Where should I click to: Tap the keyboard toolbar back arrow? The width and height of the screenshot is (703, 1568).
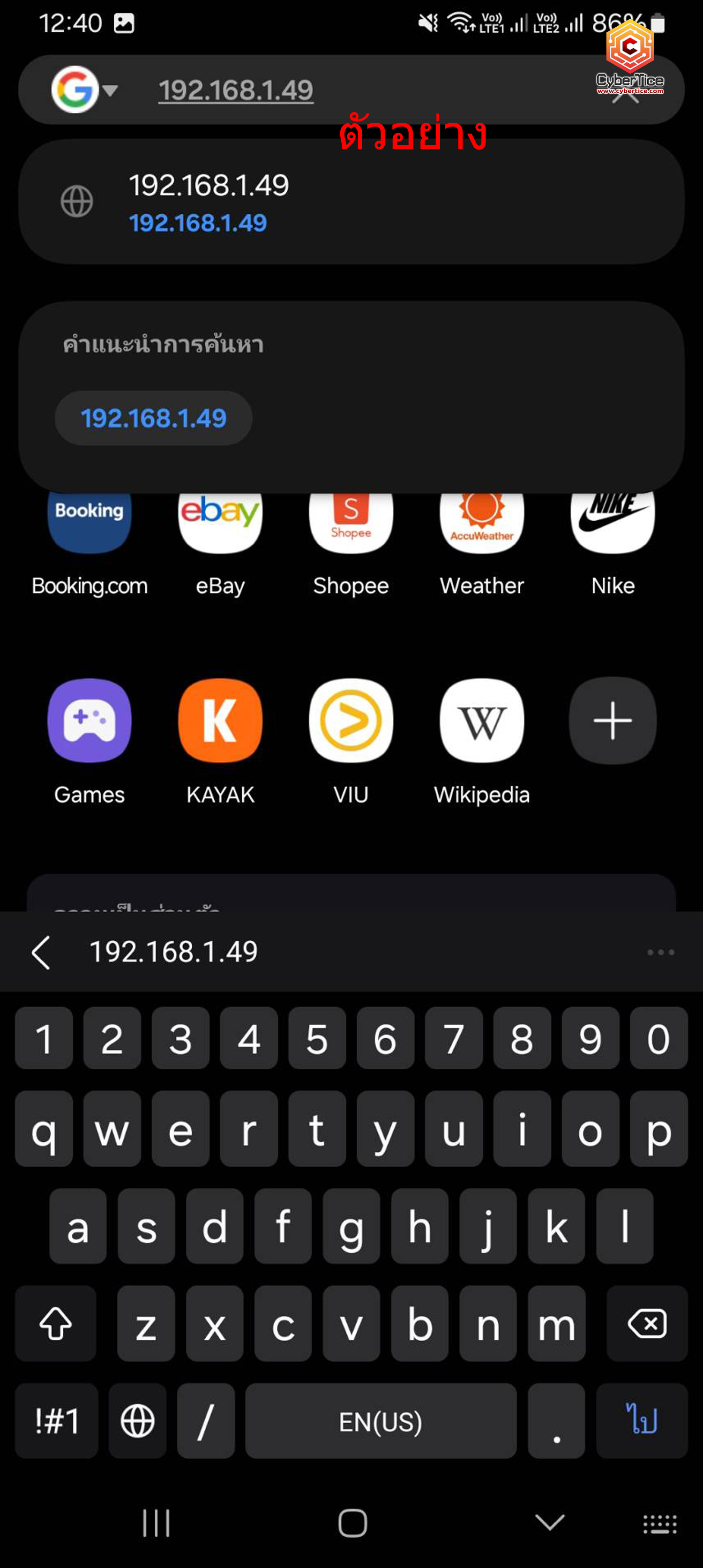pos(41,953)
